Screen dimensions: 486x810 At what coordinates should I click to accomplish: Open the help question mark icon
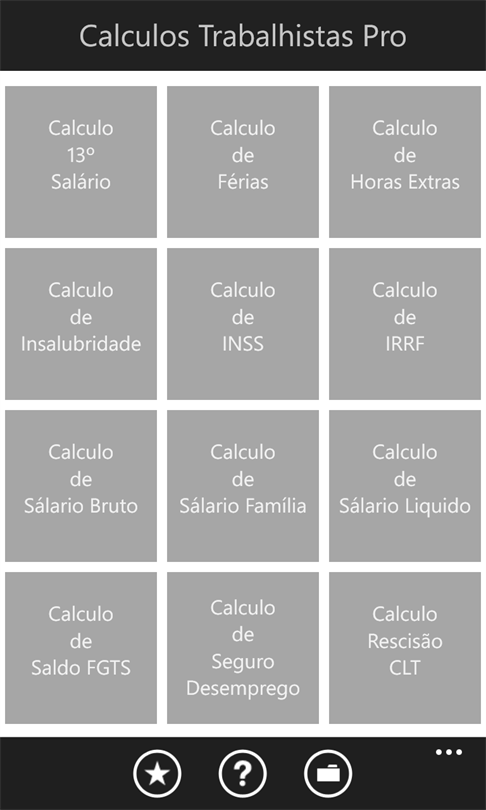point(243,774)
